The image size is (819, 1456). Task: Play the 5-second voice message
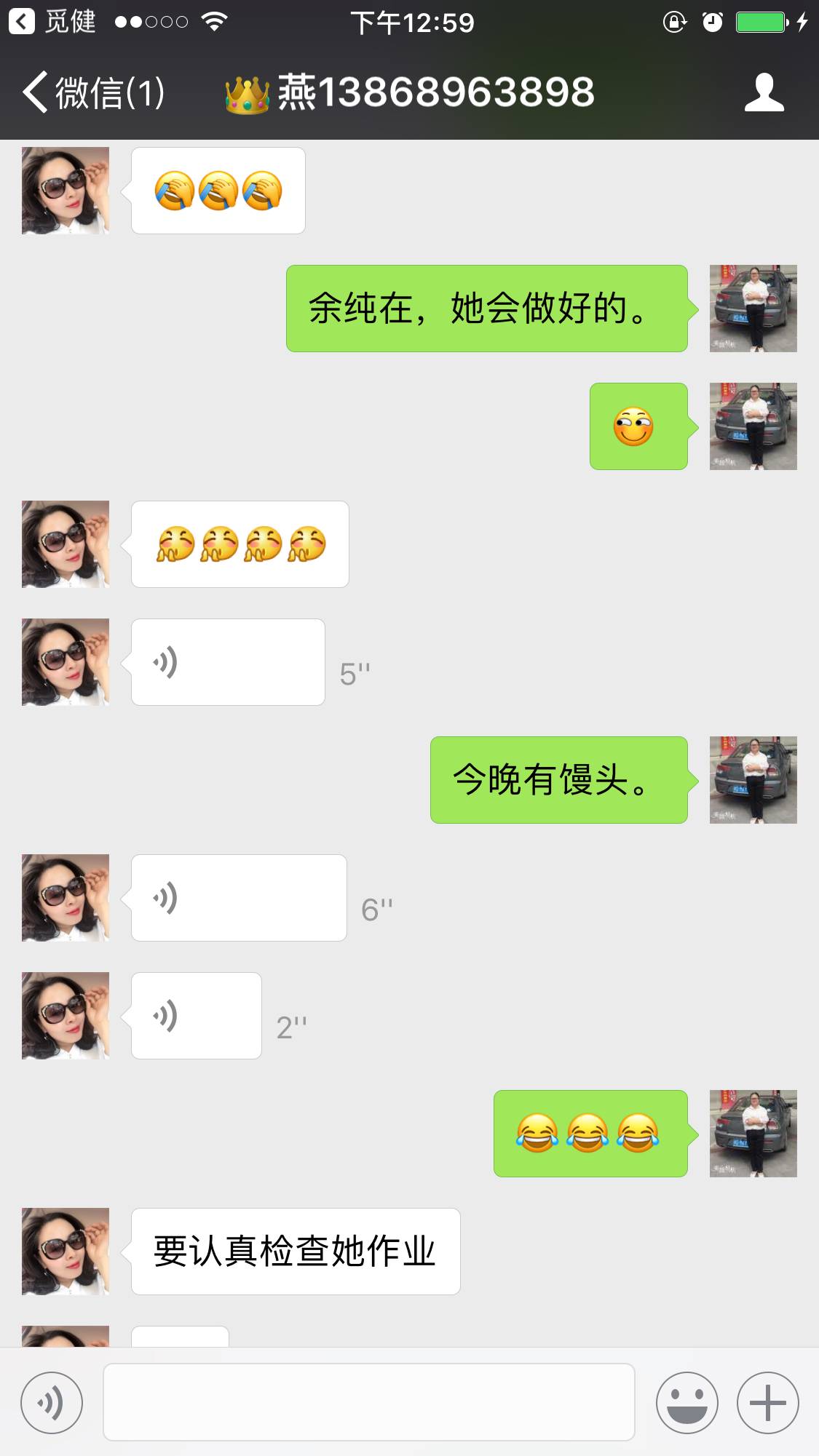click(x=227, y=662)
